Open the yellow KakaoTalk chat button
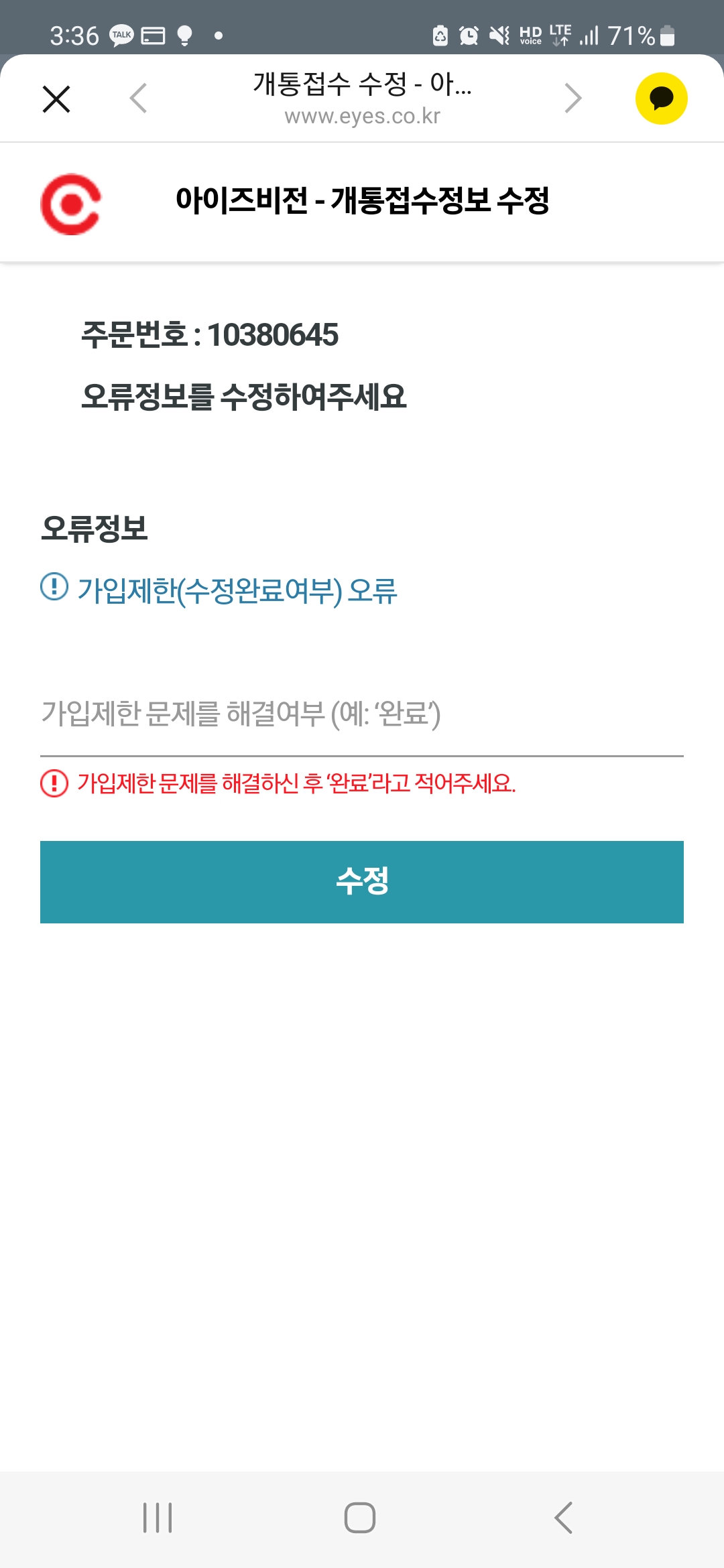This screenshot has width=724, height=1568. point(661,99)
